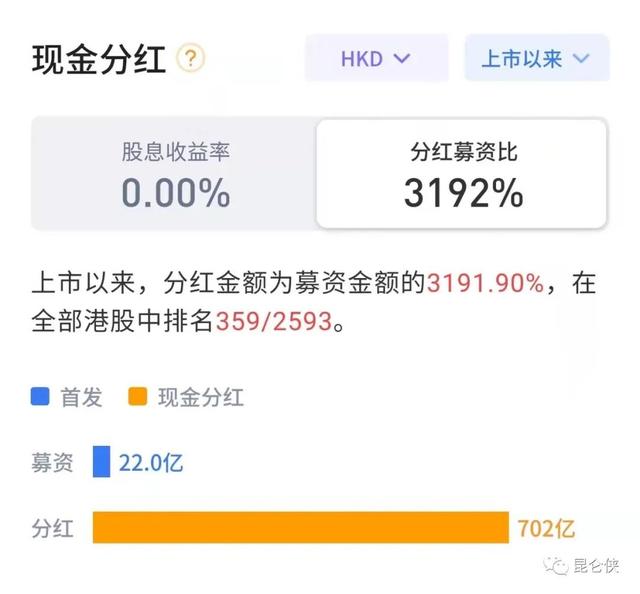
Task: Expand the 上市以来 period dropdown
Action: coord(536,58)
